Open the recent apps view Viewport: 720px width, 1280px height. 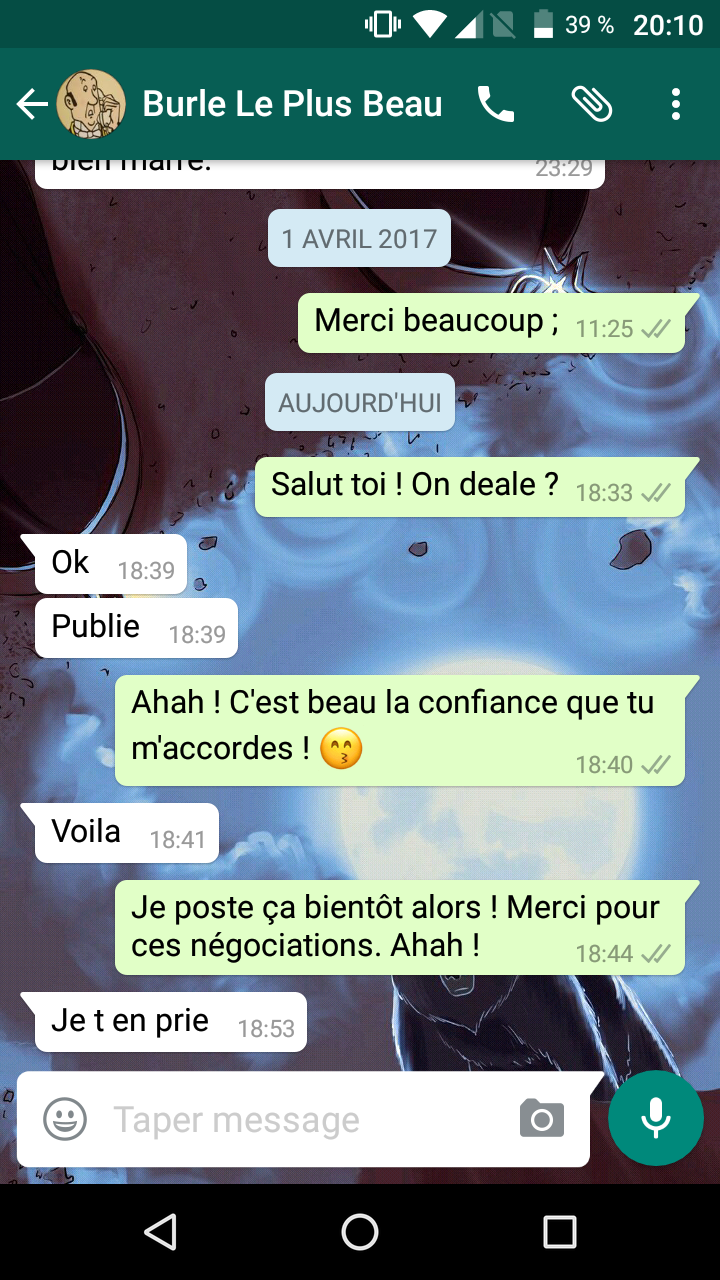click(x=559, y=1232)
